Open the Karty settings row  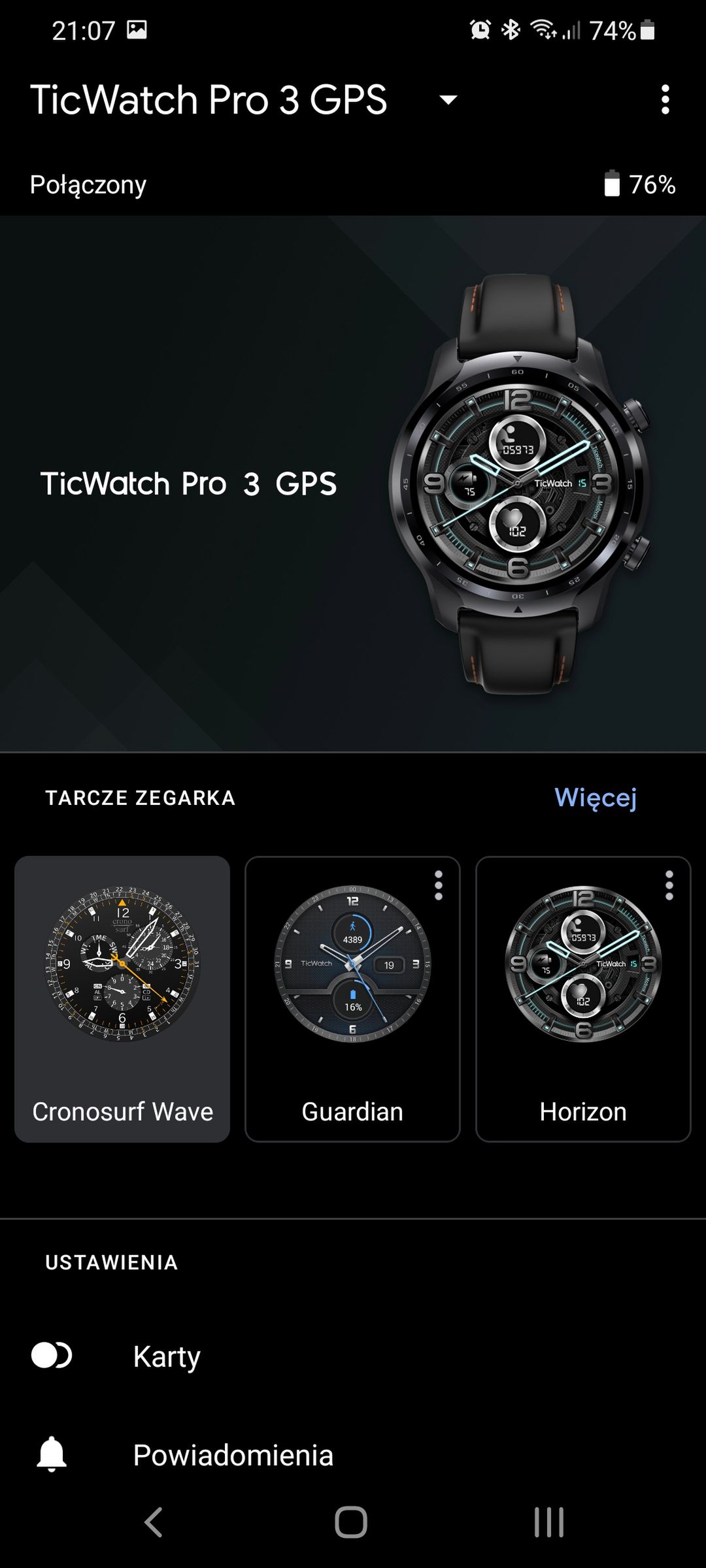(353, 1356)
